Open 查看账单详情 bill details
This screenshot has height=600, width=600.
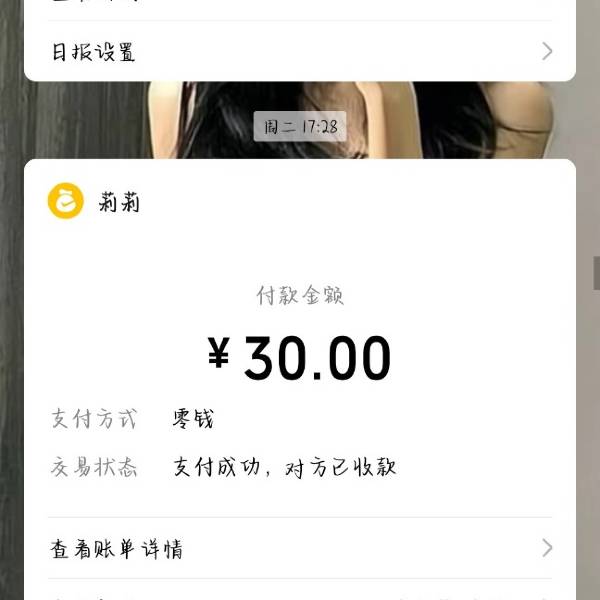[x=300, y=548]
